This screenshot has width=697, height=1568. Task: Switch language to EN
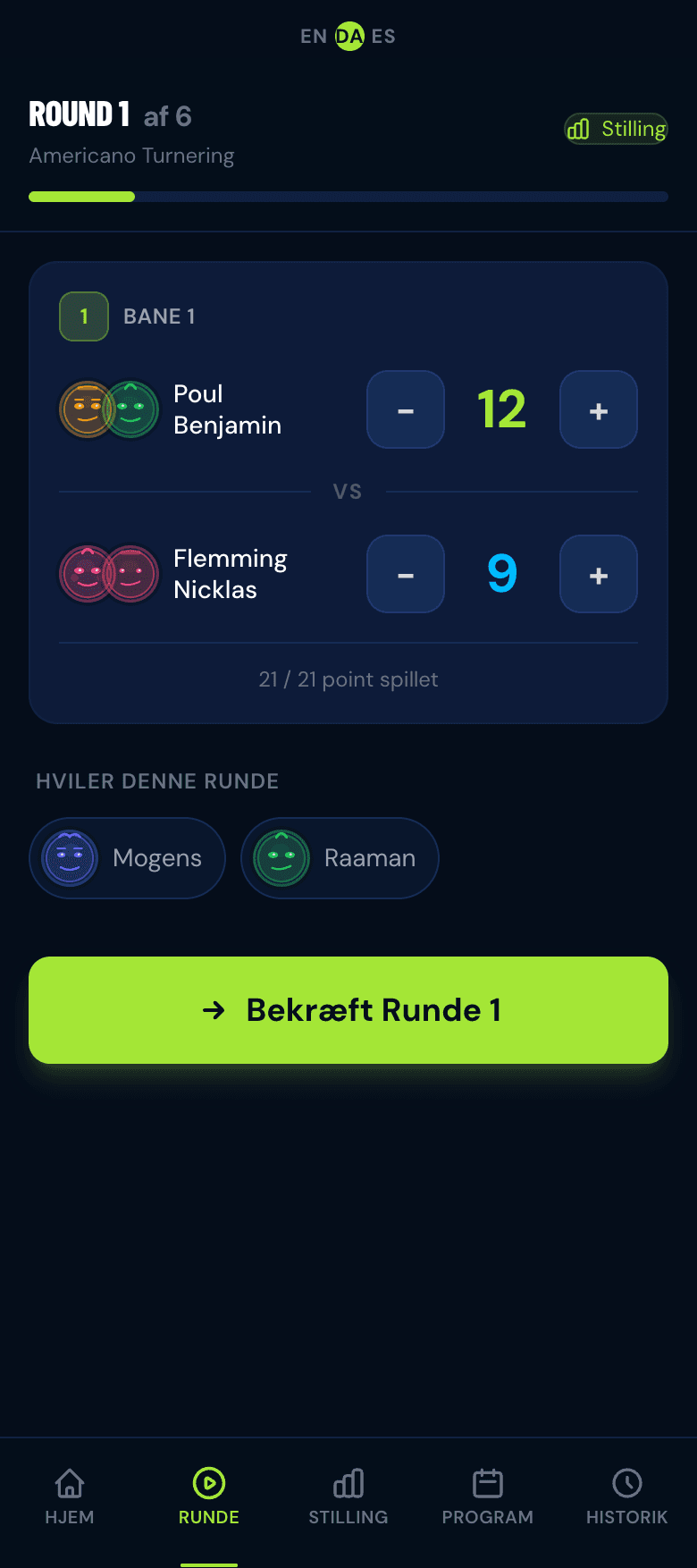coord(312,37)
